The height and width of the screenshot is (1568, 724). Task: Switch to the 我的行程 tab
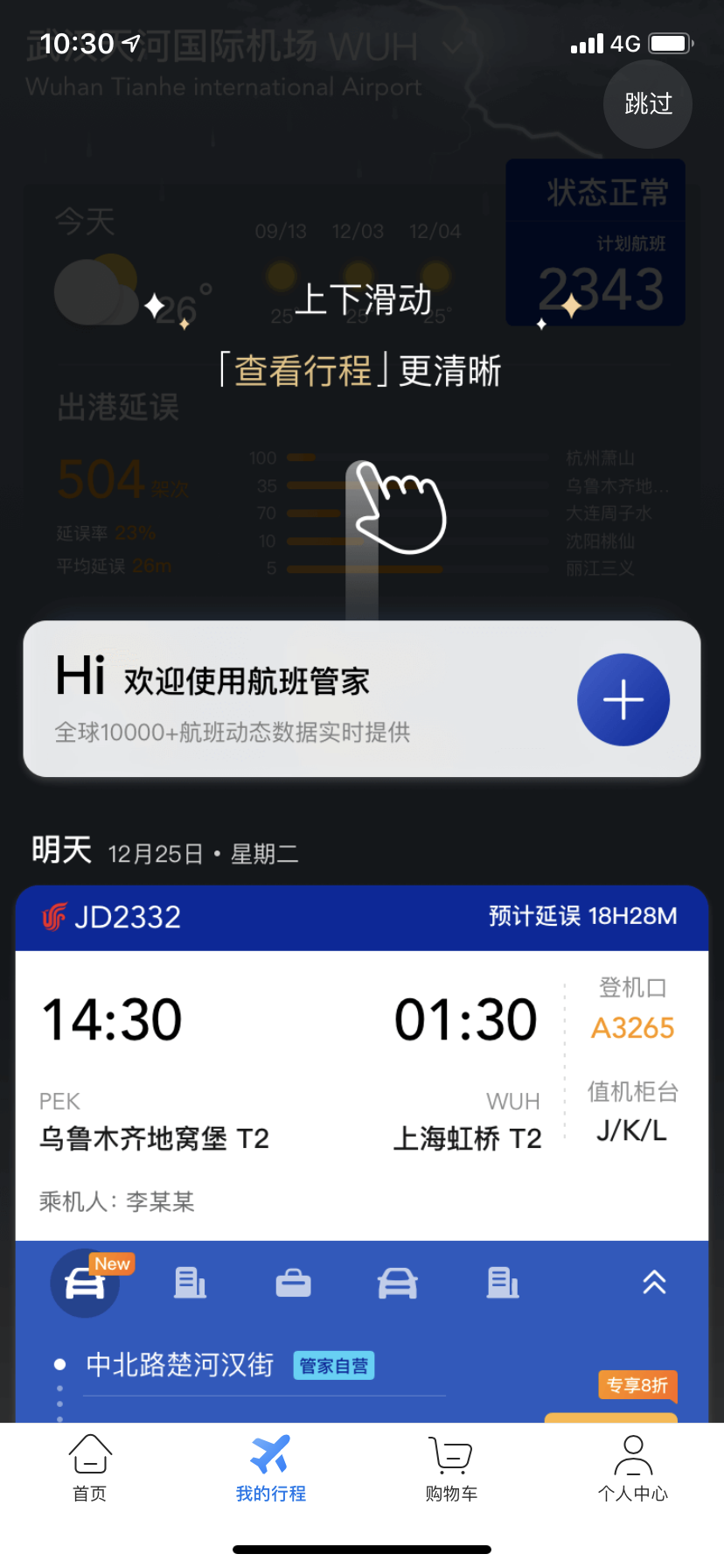tap(270, 1469)
